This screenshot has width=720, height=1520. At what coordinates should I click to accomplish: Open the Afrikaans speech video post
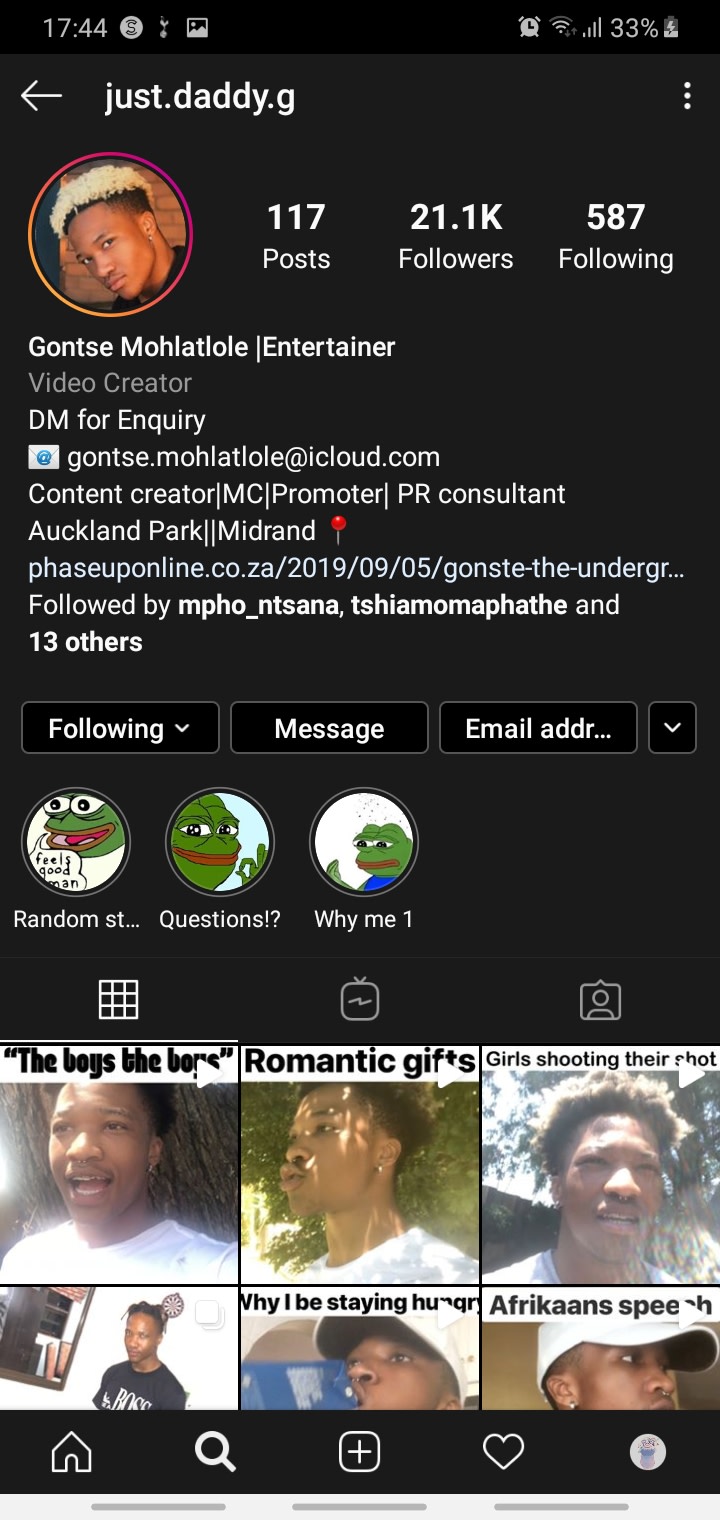[x=600, y=1350]
